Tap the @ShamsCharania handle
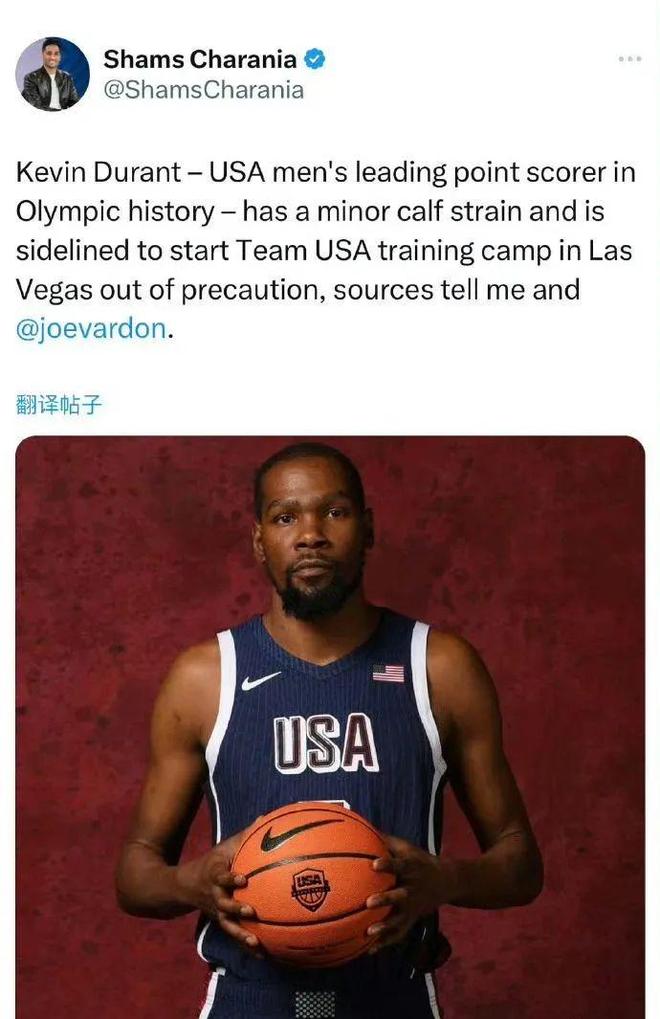This screenshot has height=1019, width=660. click(203, 89)
